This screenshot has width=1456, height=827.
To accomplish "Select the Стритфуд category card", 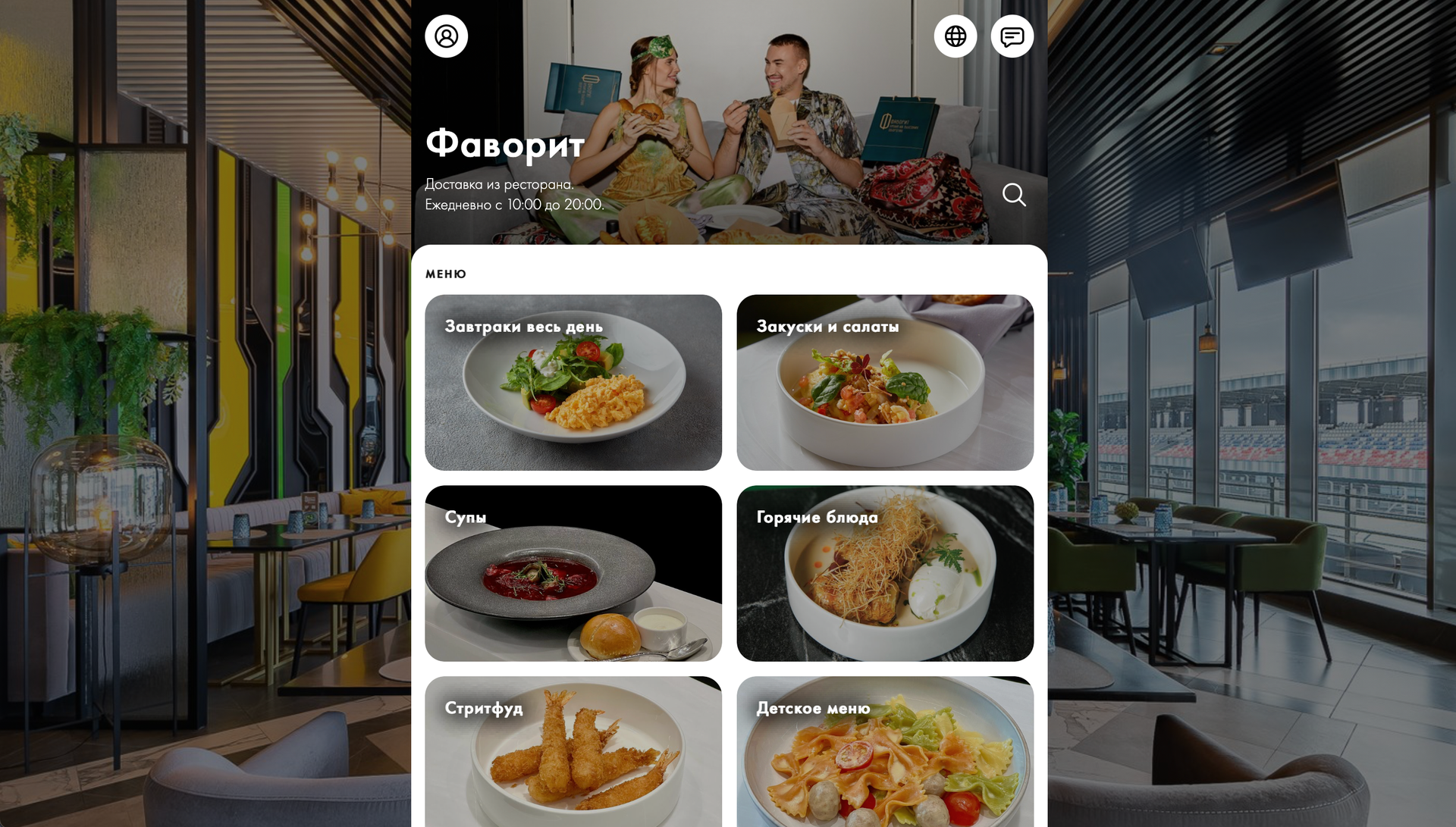I will (573, 750).
